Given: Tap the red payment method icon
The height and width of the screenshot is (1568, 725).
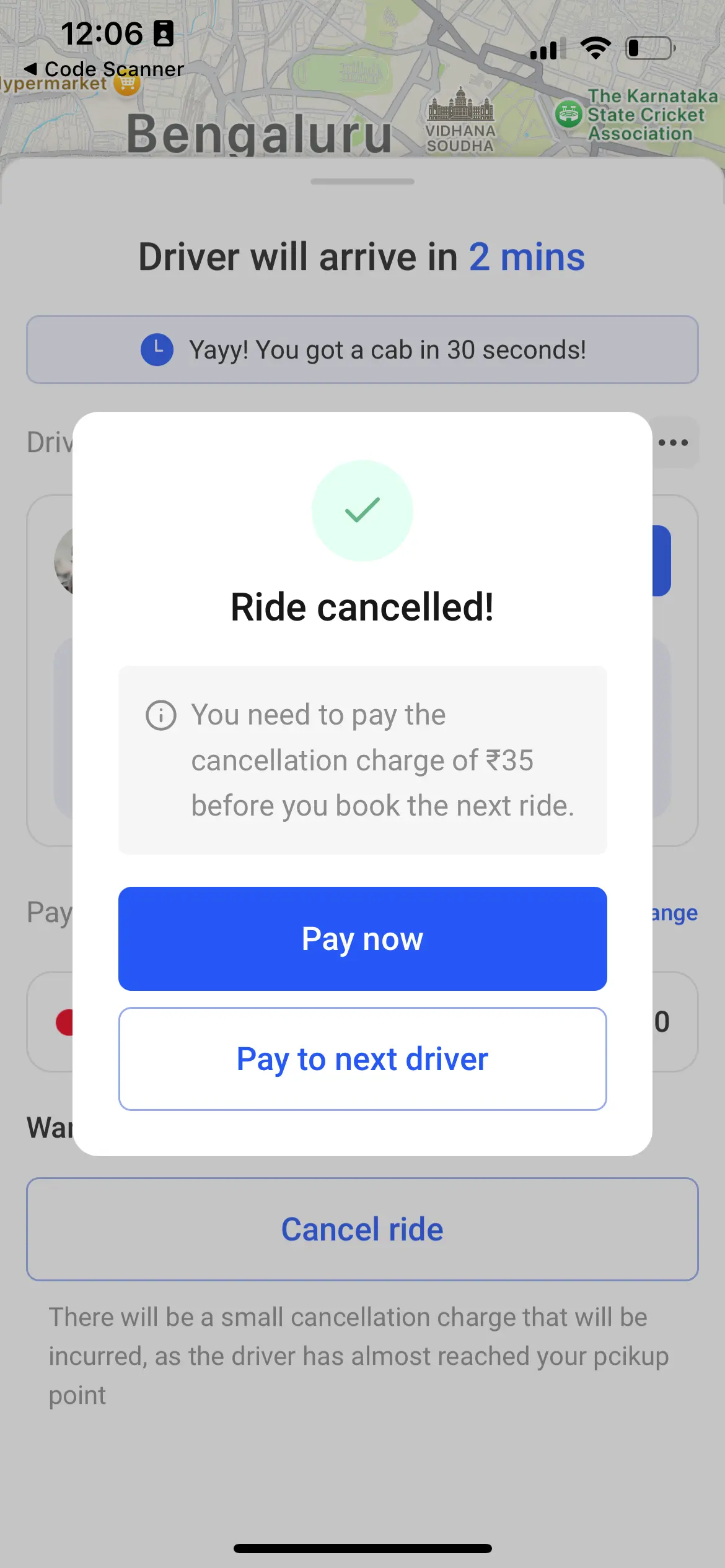Looking at the screenshot, I should coord(67,1022).
